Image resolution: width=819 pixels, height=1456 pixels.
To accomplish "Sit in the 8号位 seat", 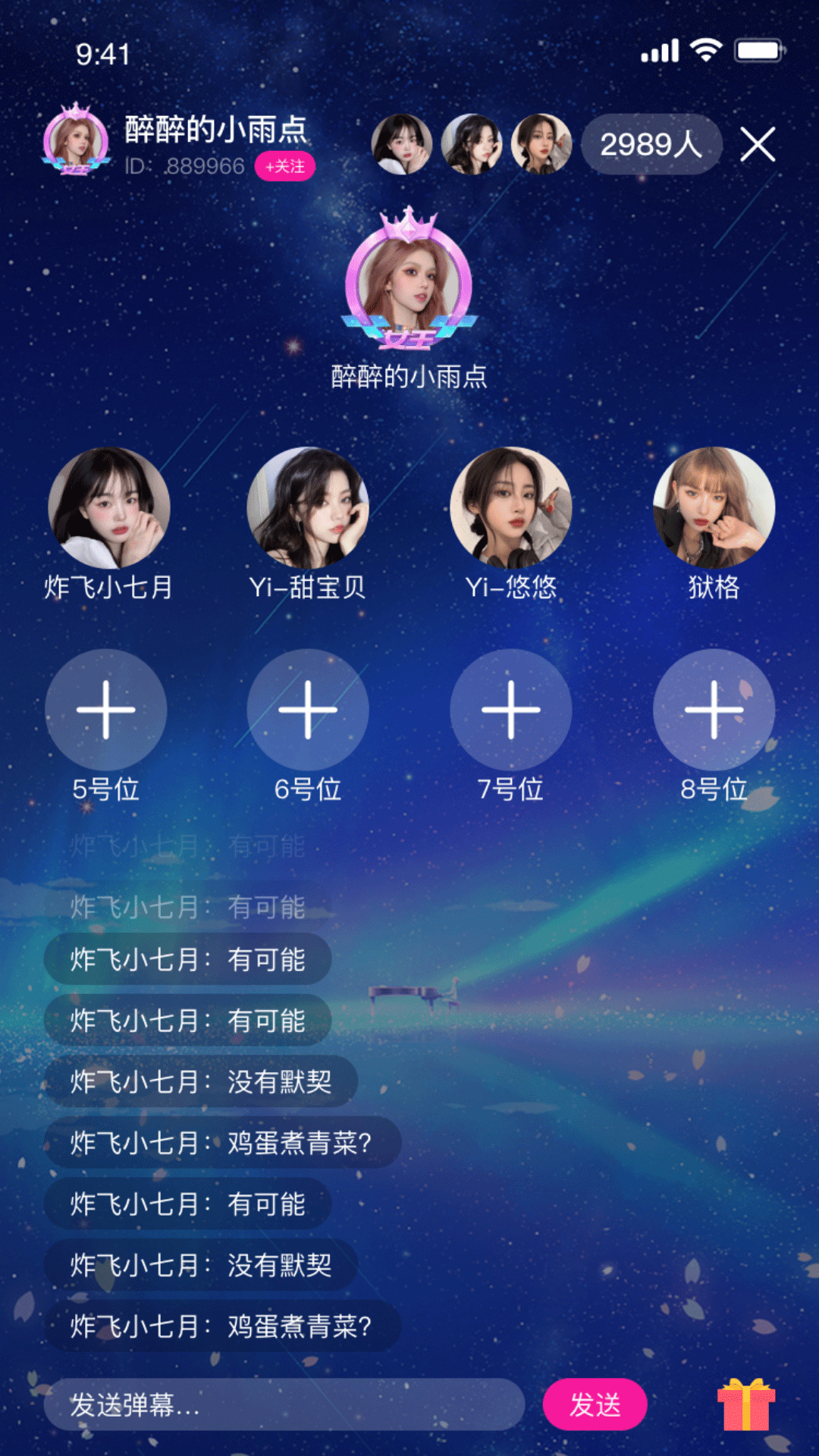I will (x=714, y=710).
